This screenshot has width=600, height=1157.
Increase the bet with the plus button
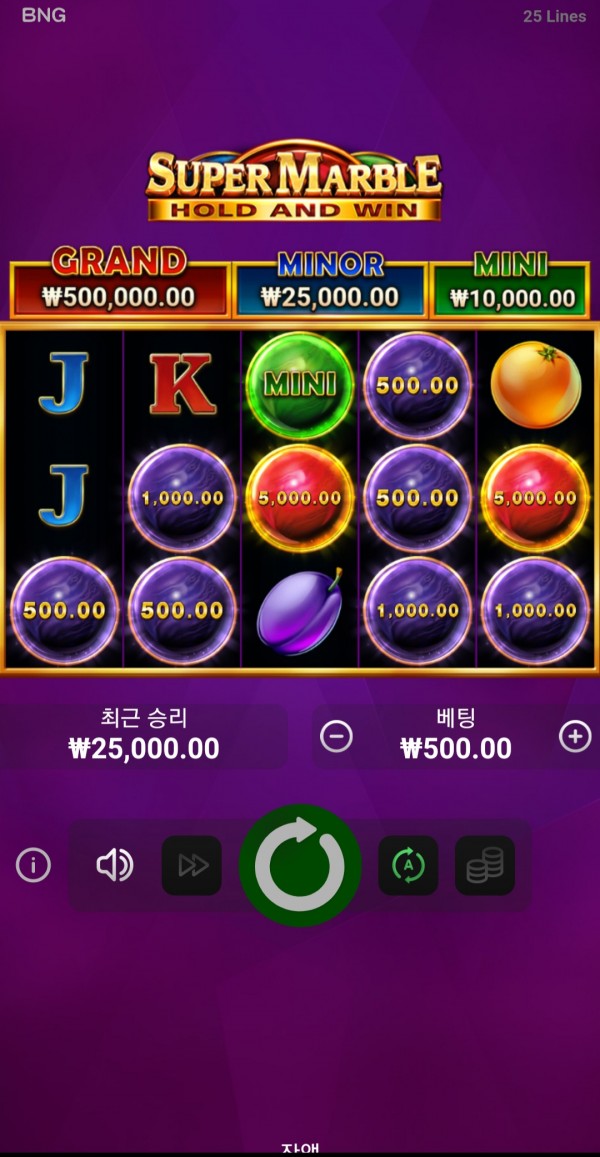tap(575, 737)
